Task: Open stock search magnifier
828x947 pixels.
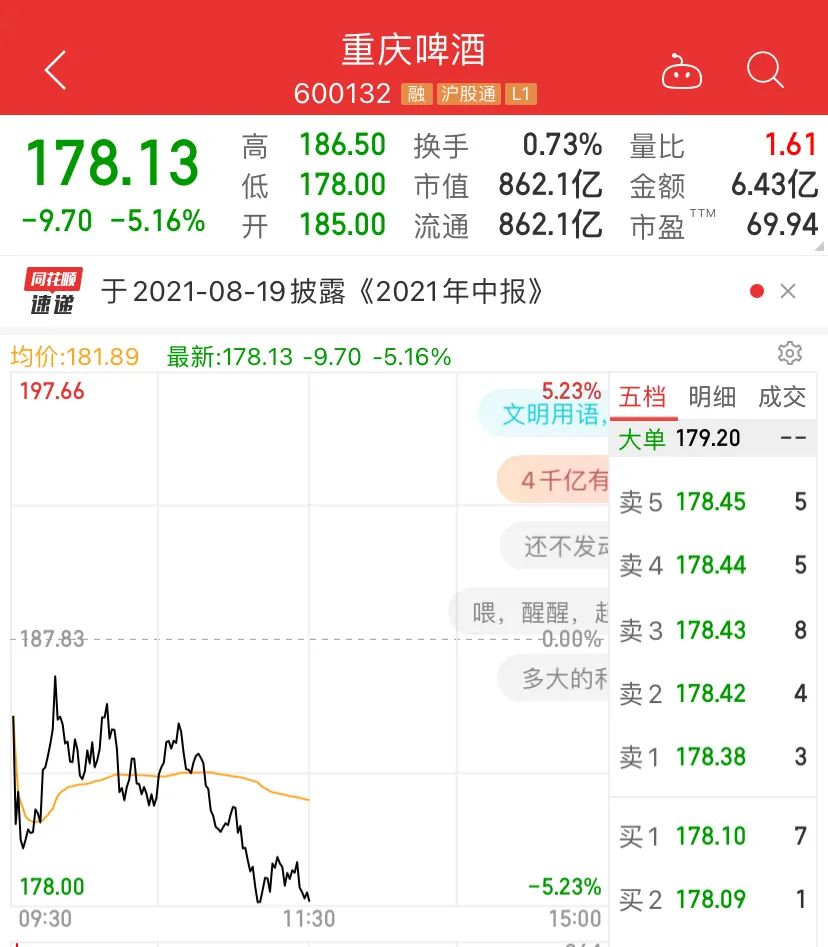Action: click(x=765, y=71)
